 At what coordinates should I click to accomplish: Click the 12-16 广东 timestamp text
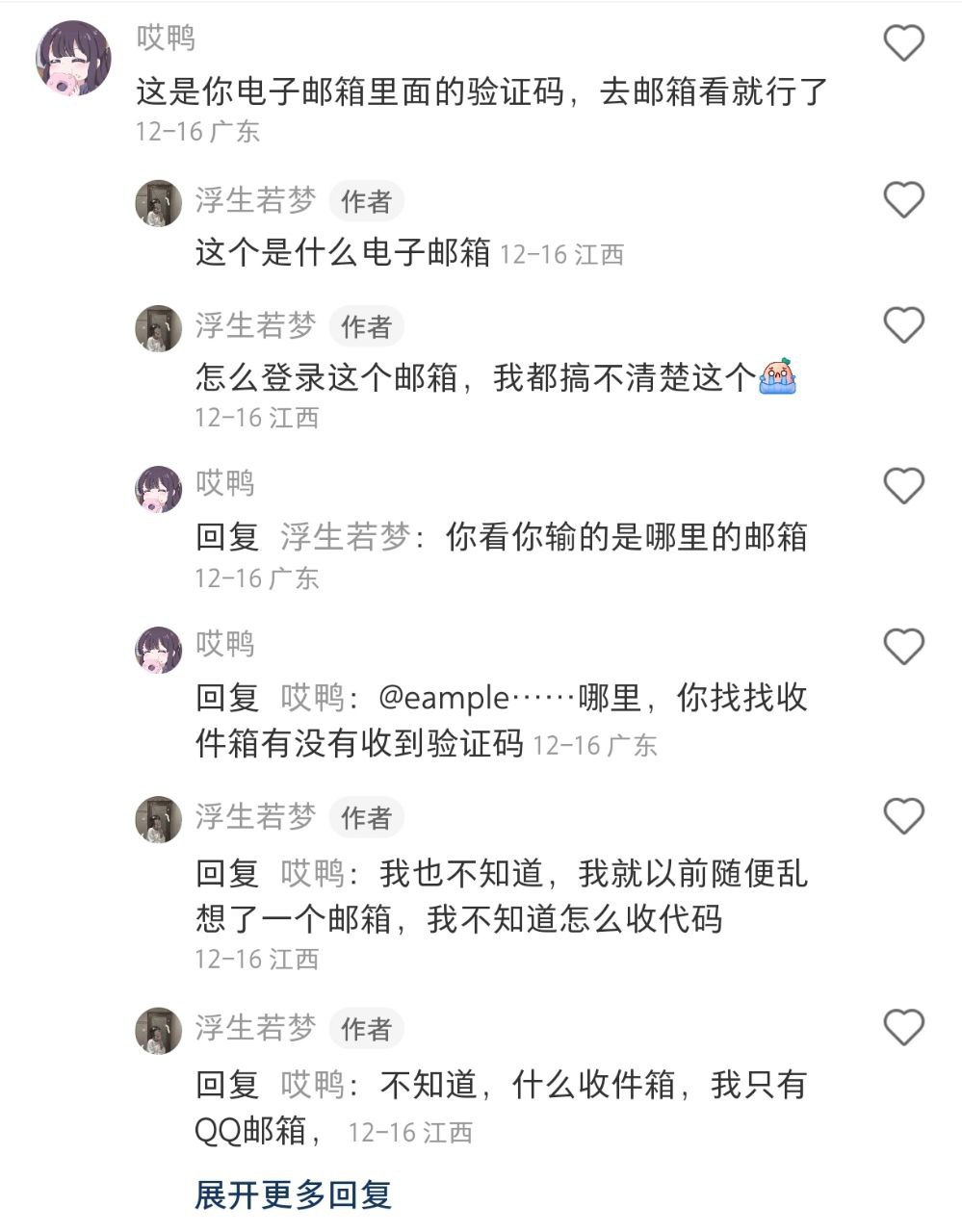(196, 132)
